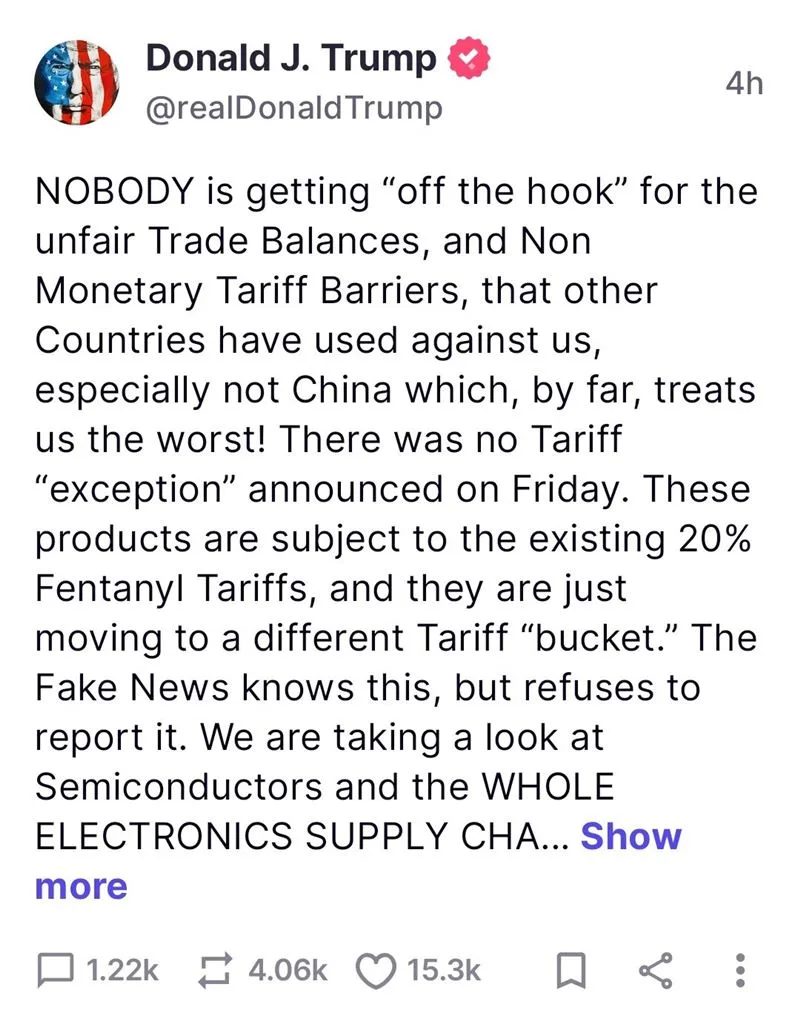Share this post
Screen dimensions: 800x1018
click(655, 971)
